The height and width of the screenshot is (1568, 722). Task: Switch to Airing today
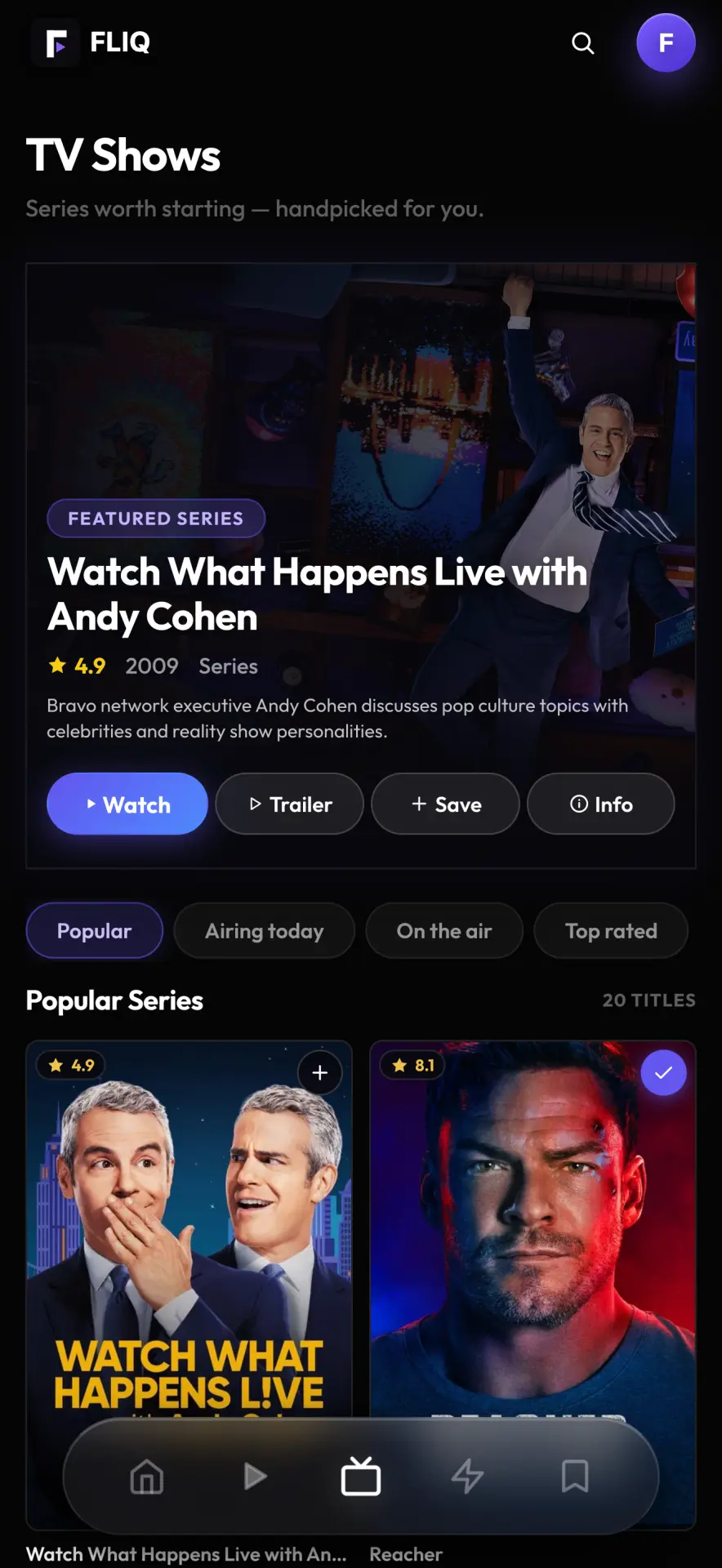point(264,930)
